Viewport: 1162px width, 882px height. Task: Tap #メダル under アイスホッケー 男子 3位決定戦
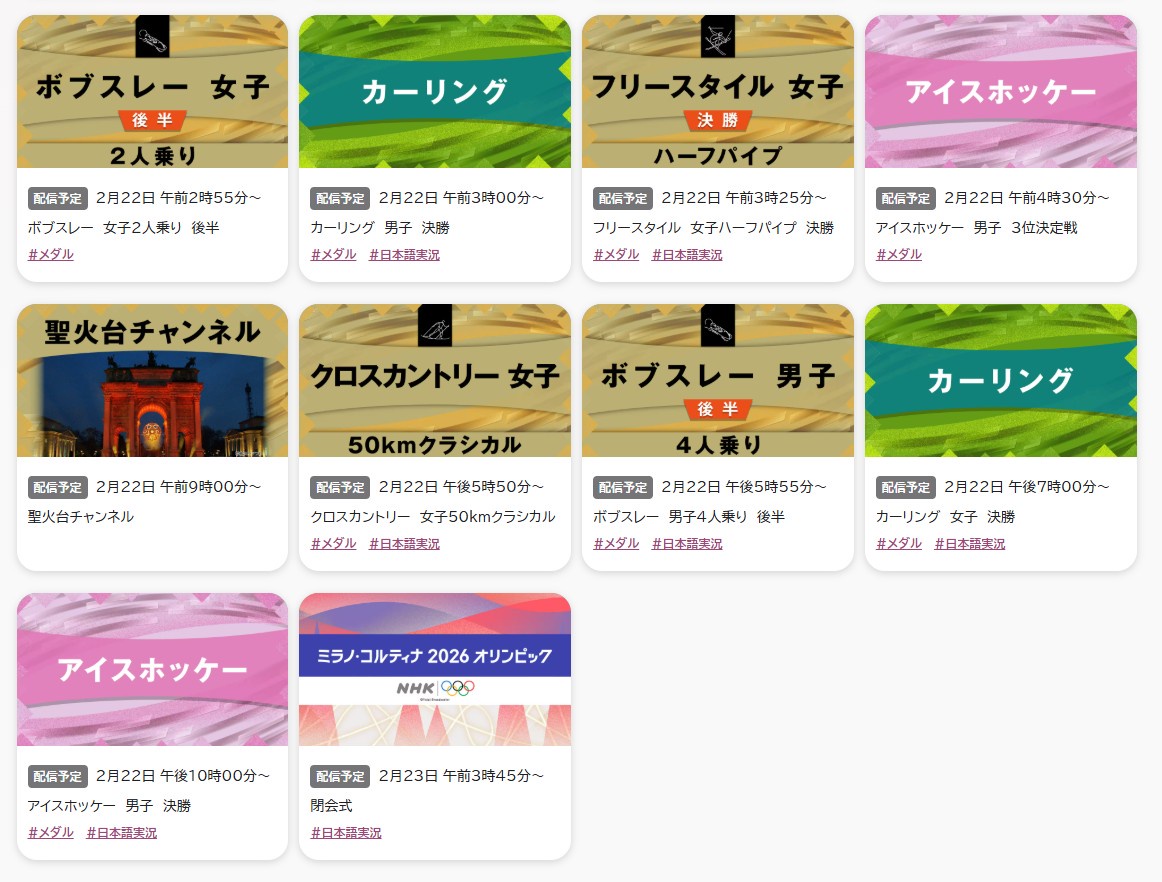pos(899,255)
